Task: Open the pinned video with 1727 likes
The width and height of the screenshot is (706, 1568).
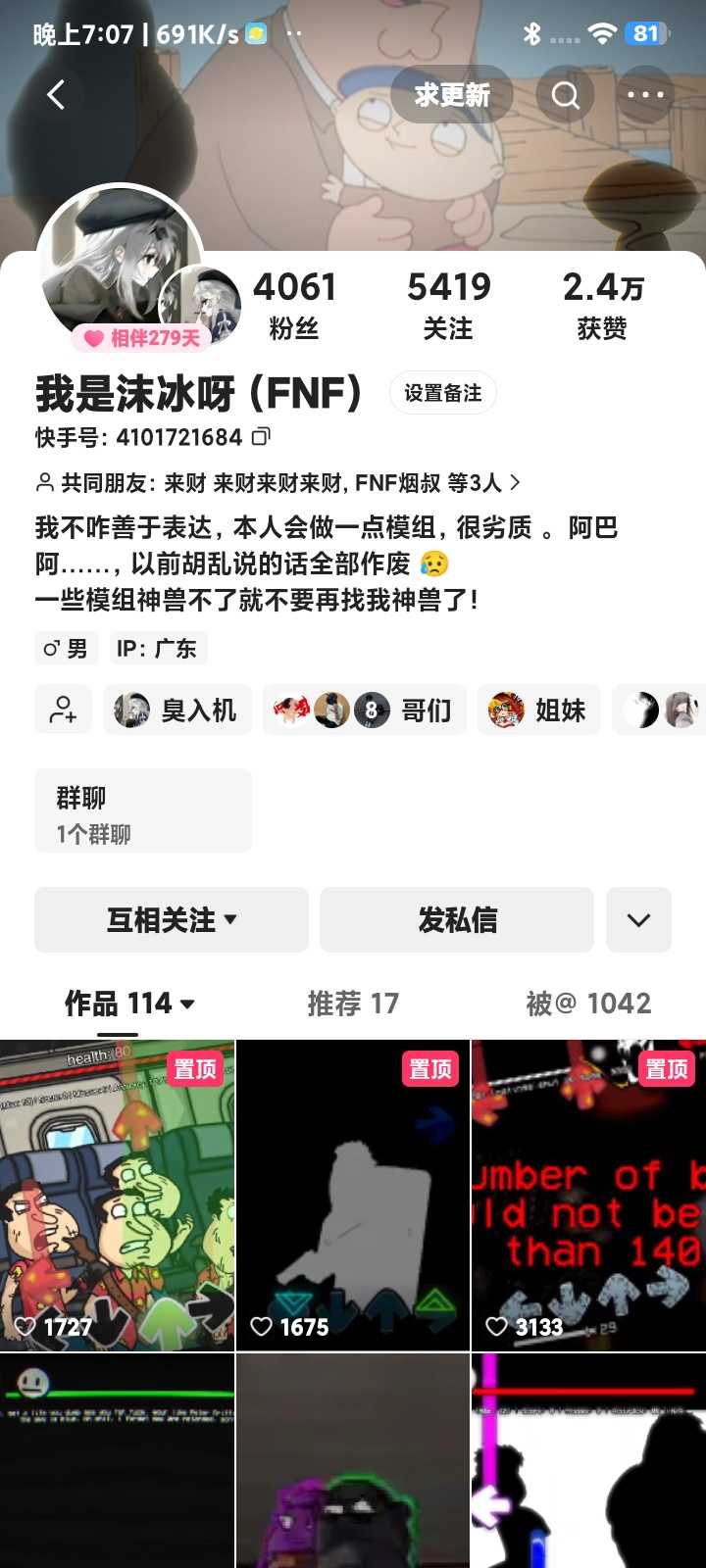Action: [x=118, y=1196]
